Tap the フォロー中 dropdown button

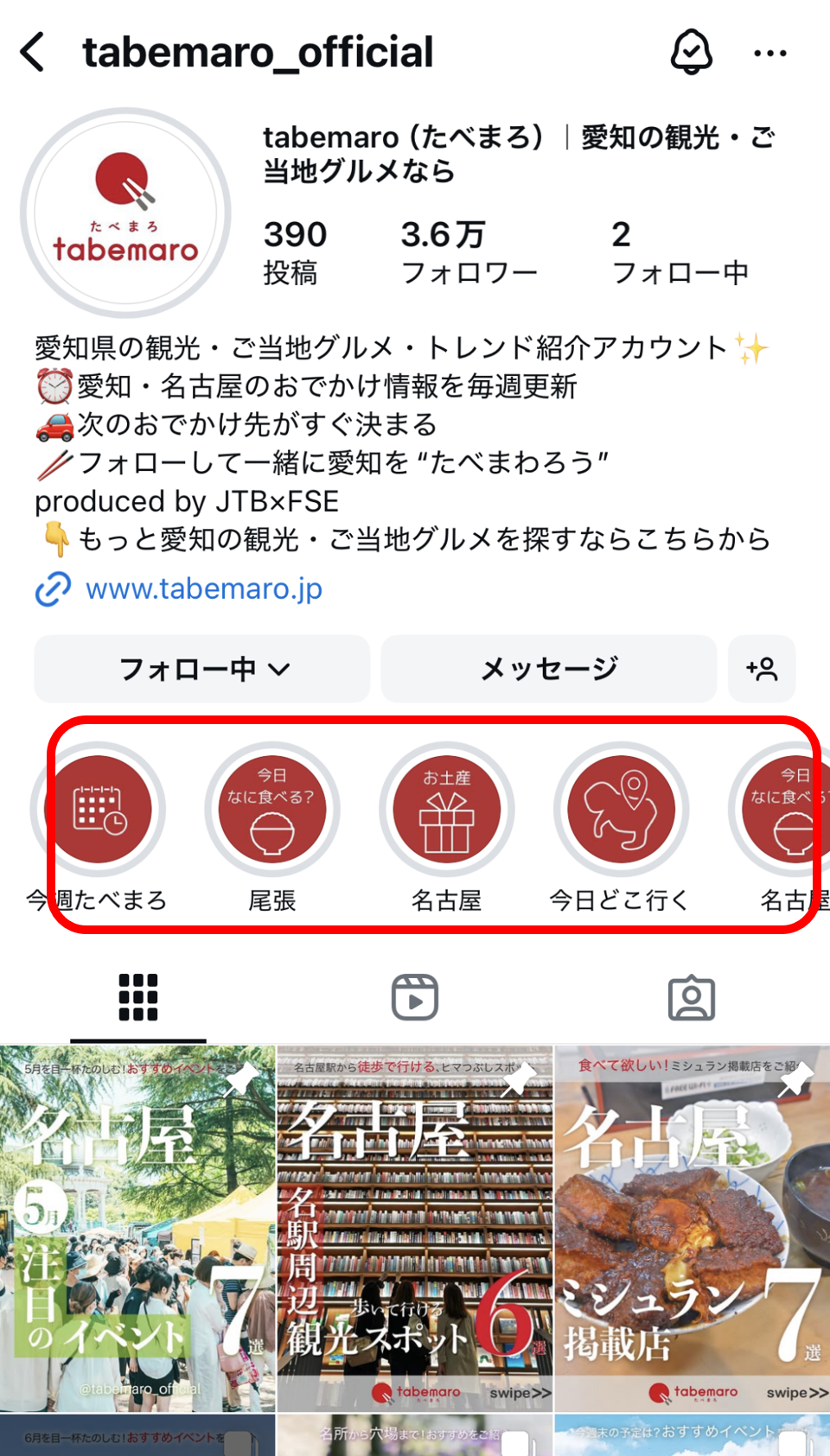tap(202, 669)
